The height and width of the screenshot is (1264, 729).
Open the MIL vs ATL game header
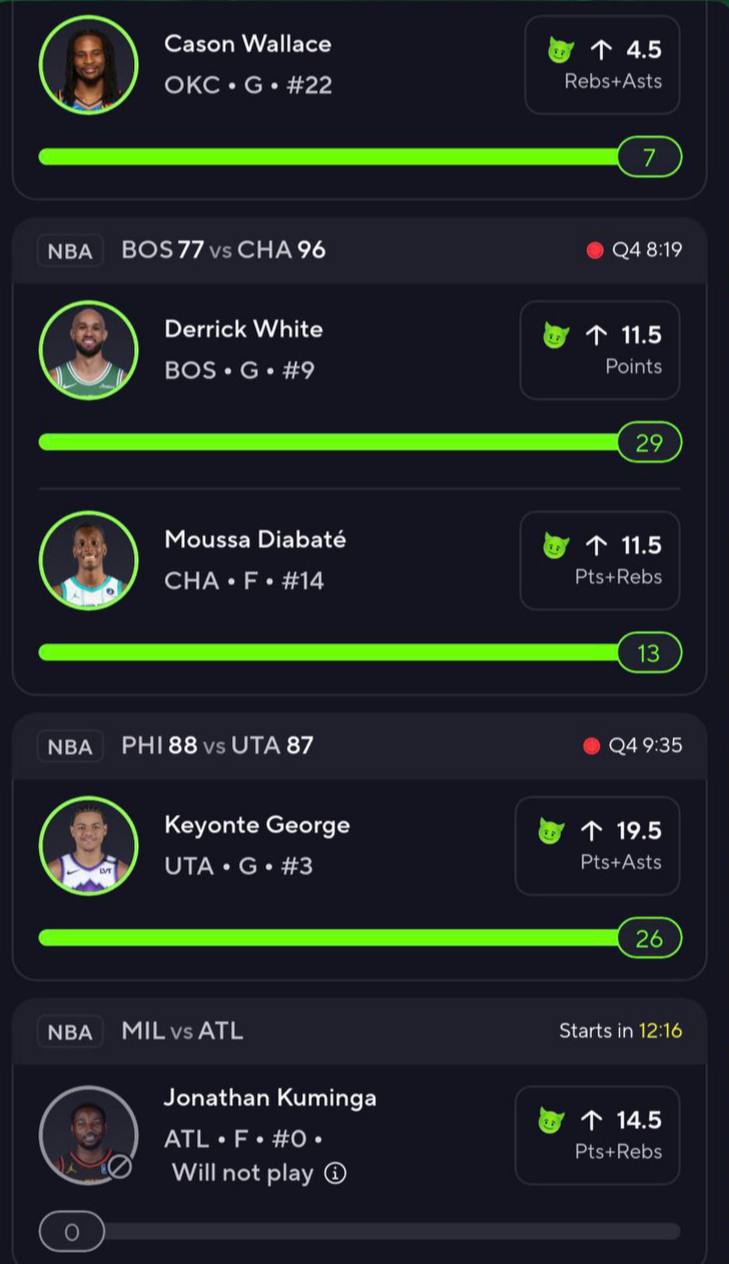pos(359,1031)
